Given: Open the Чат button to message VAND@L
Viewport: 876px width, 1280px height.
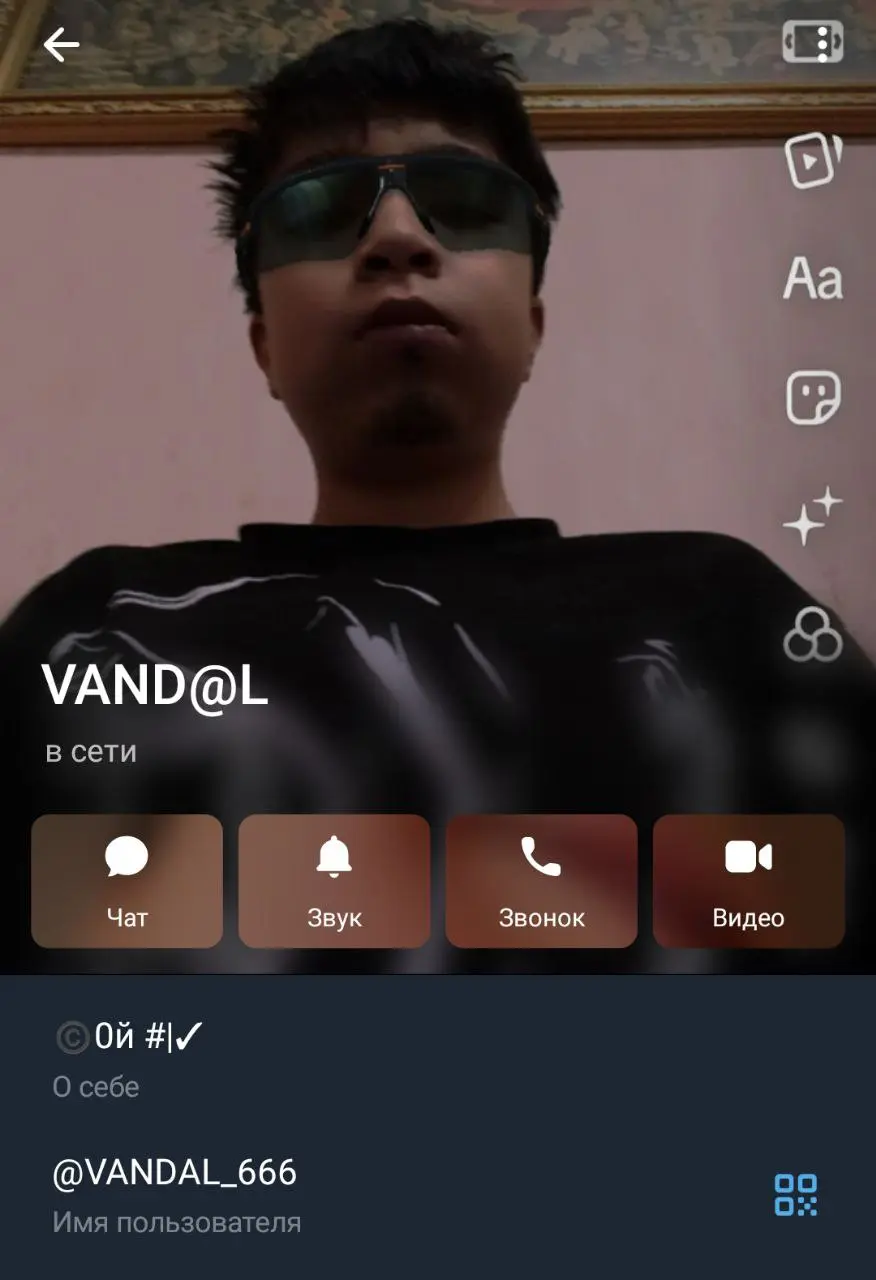Looking at the screenshot, I should (127, 881).
